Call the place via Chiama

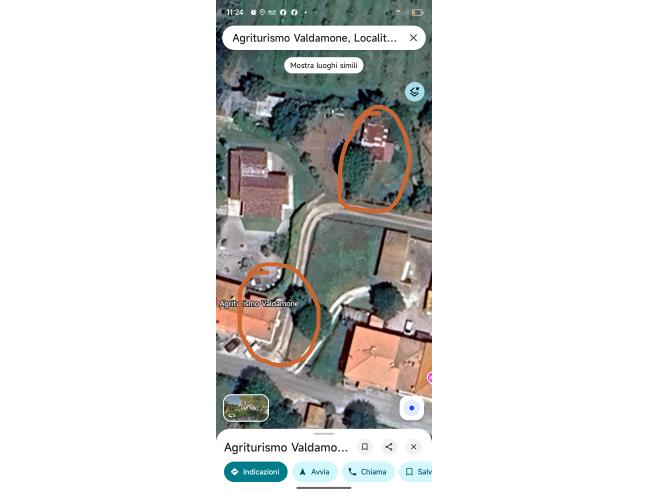[x=368, y=472]
